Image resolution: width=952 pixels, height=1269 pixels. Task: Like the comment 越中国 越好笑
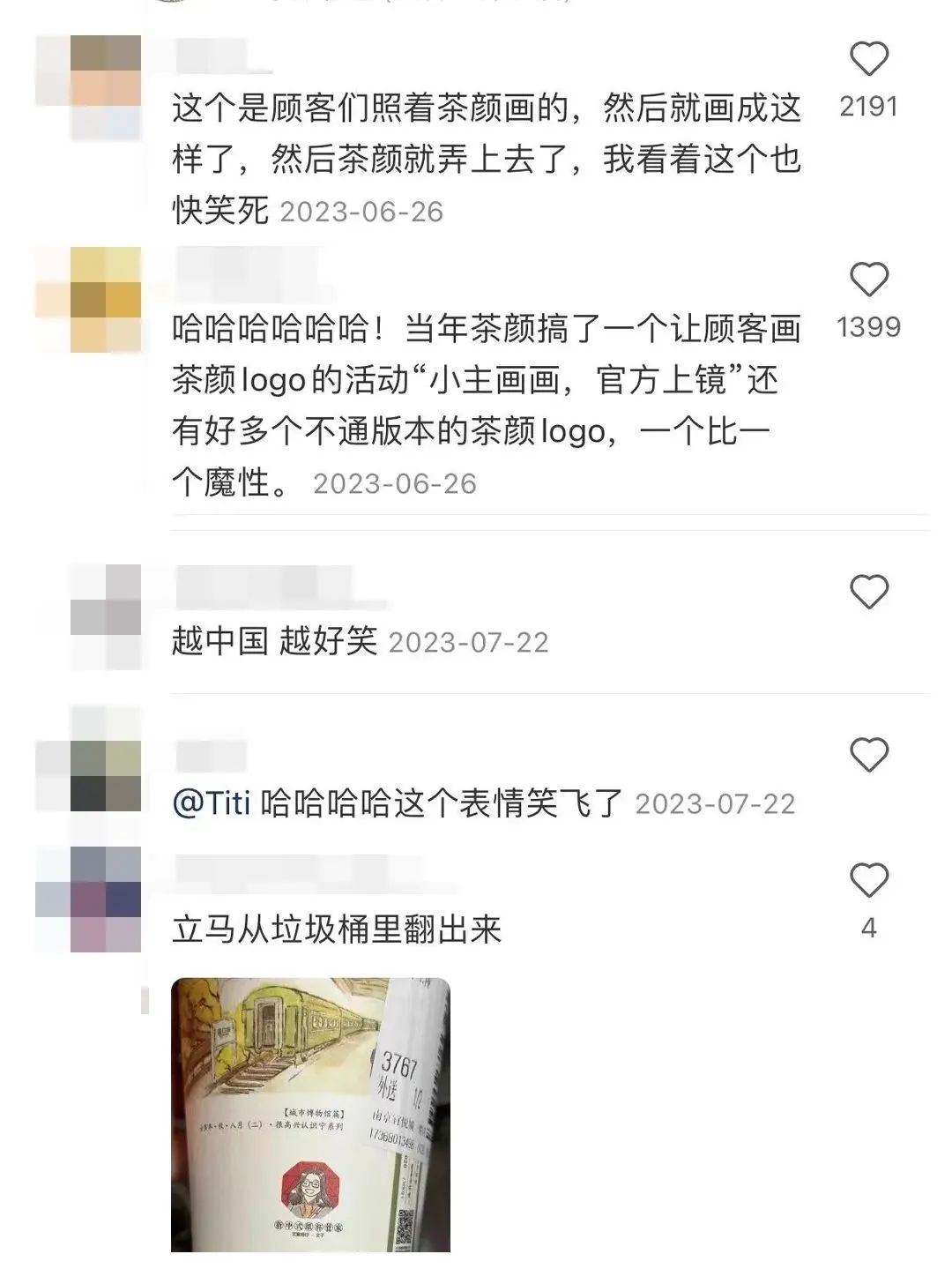(x=868, y=592)
